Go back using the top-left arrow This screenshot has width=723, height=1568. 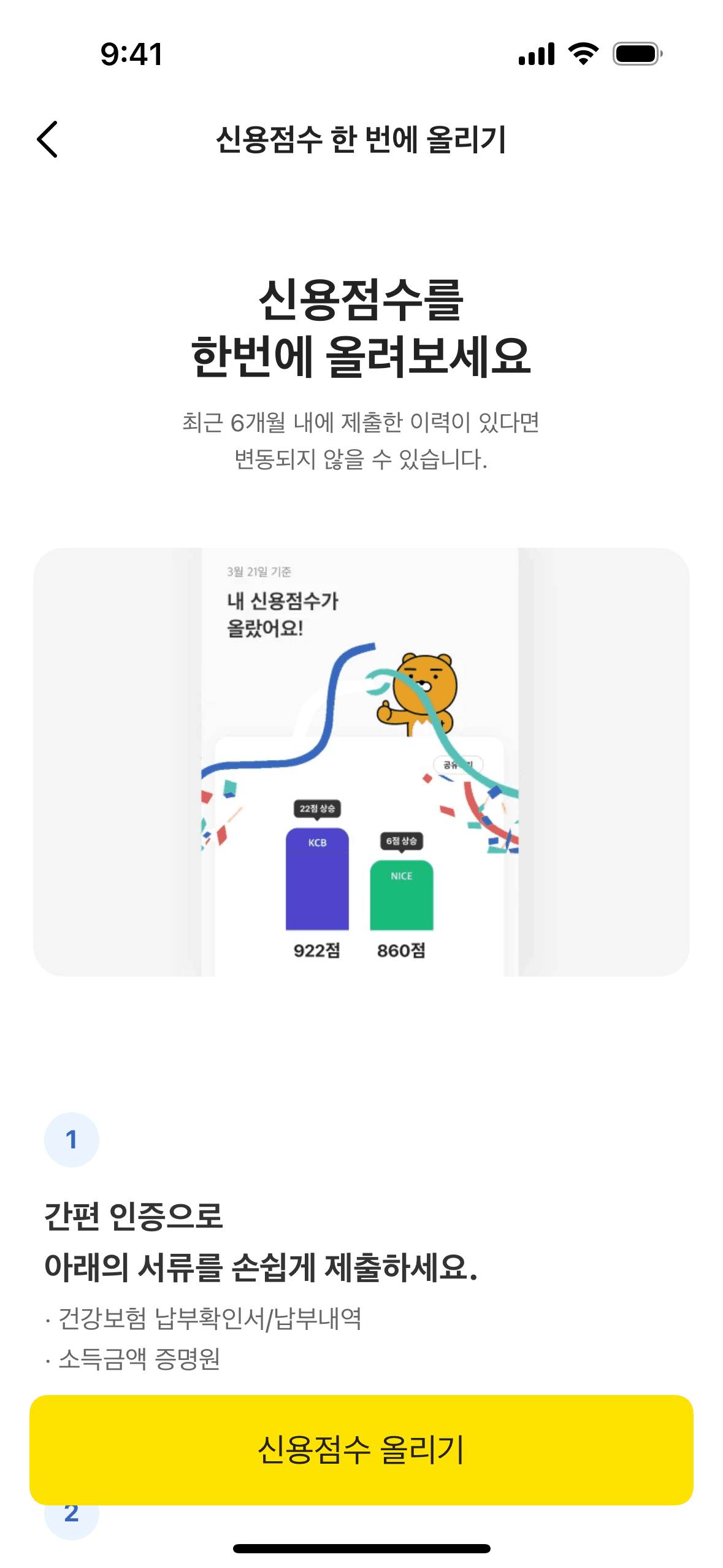coord(48,139)
